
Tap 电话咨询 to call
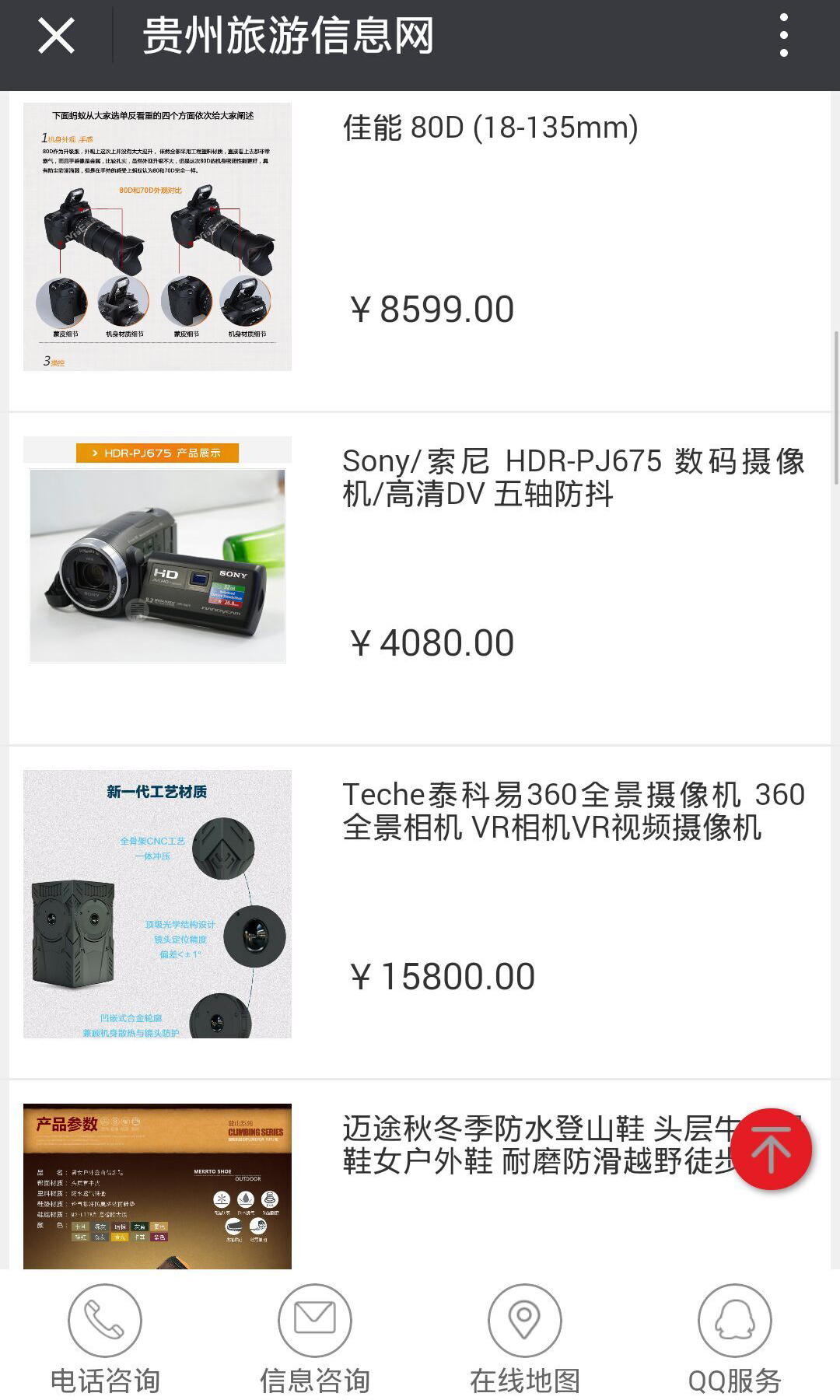105,1339
